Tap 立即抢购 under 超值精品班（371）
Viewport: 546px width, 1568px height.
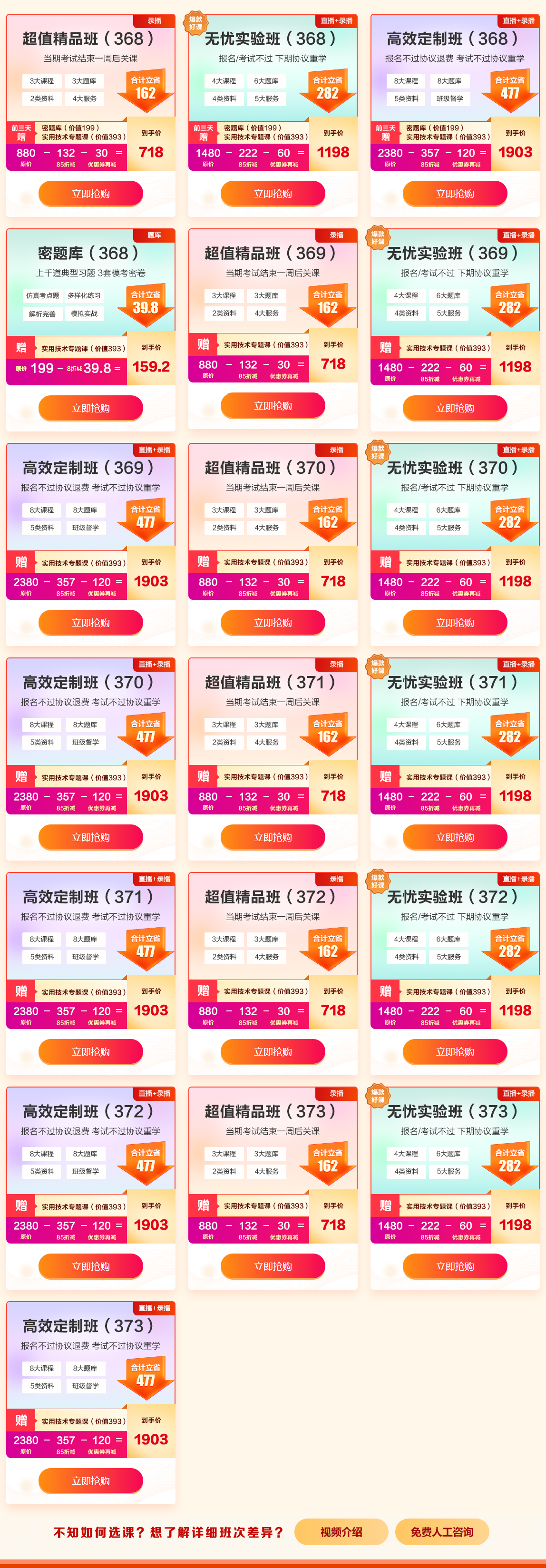(x=273, y=837)
